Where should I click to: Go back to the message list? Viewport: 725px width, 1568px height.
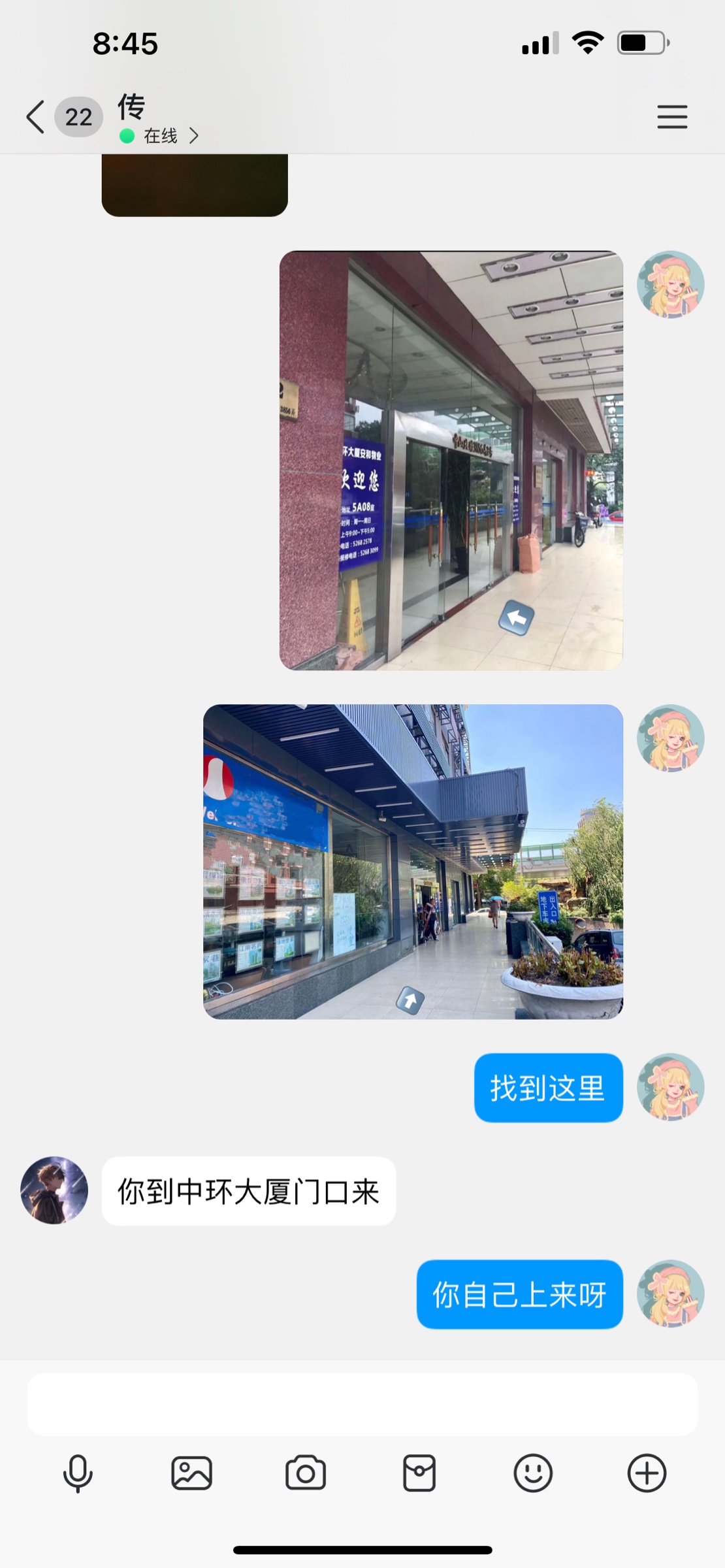pos(36,117)
